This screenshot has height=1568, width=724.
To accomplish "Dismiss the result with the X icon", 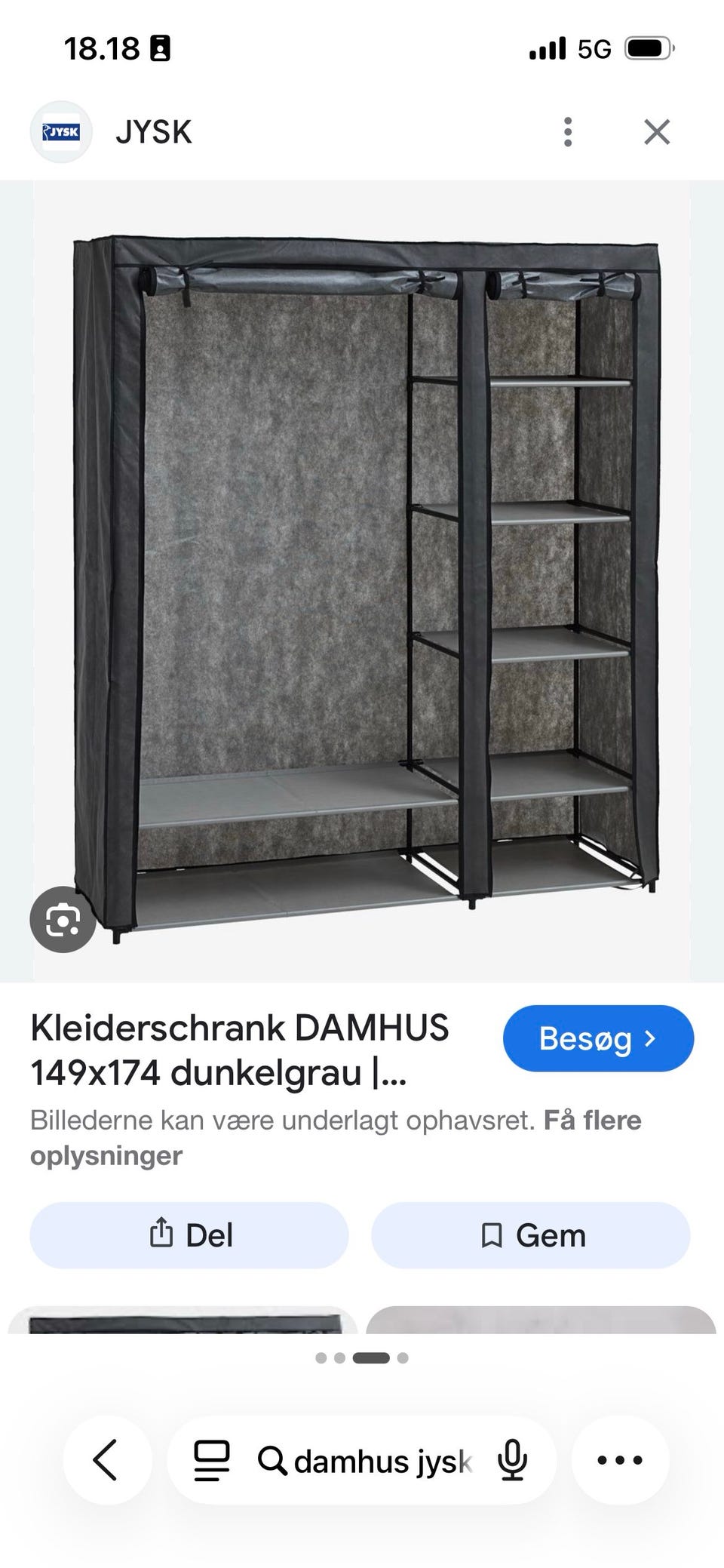I will tap(658, 131).
